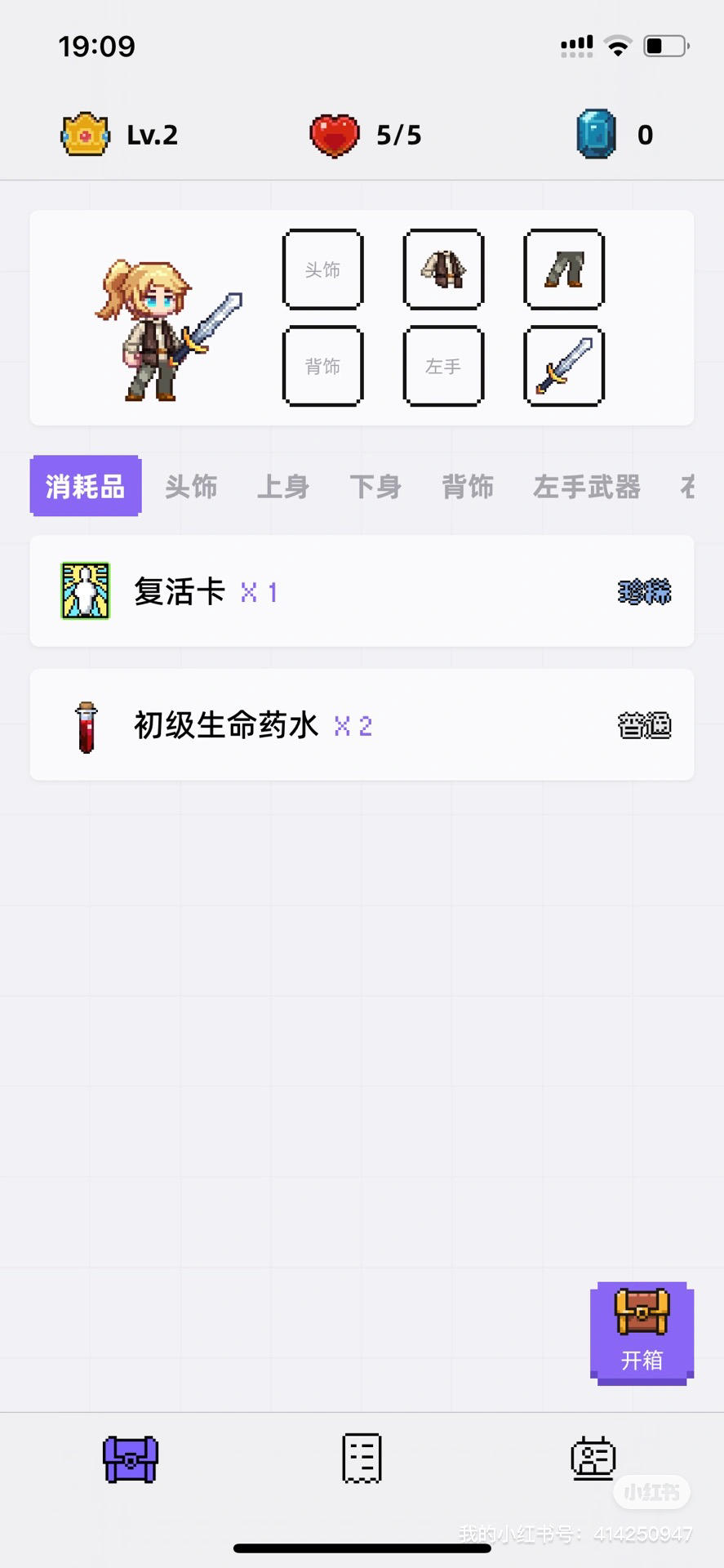This screenshot has height=1568, width=724.
Task: Switch to the 背饰 tab
Action: [468, 487]
